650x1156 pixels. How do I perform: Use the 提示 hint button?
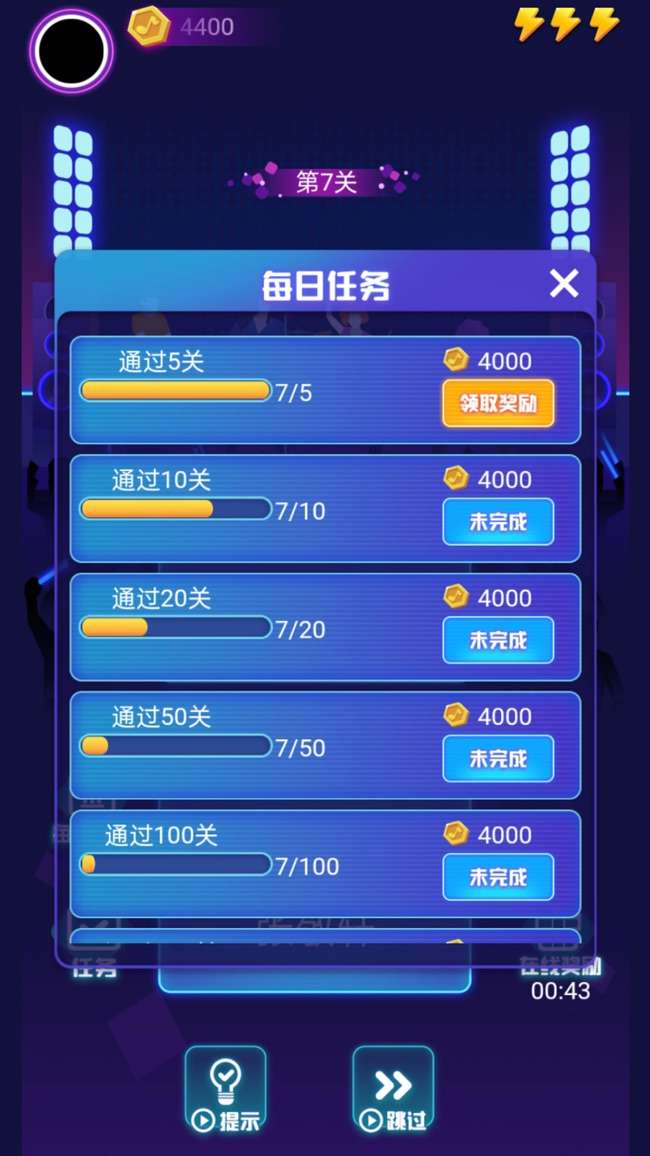226,1090
